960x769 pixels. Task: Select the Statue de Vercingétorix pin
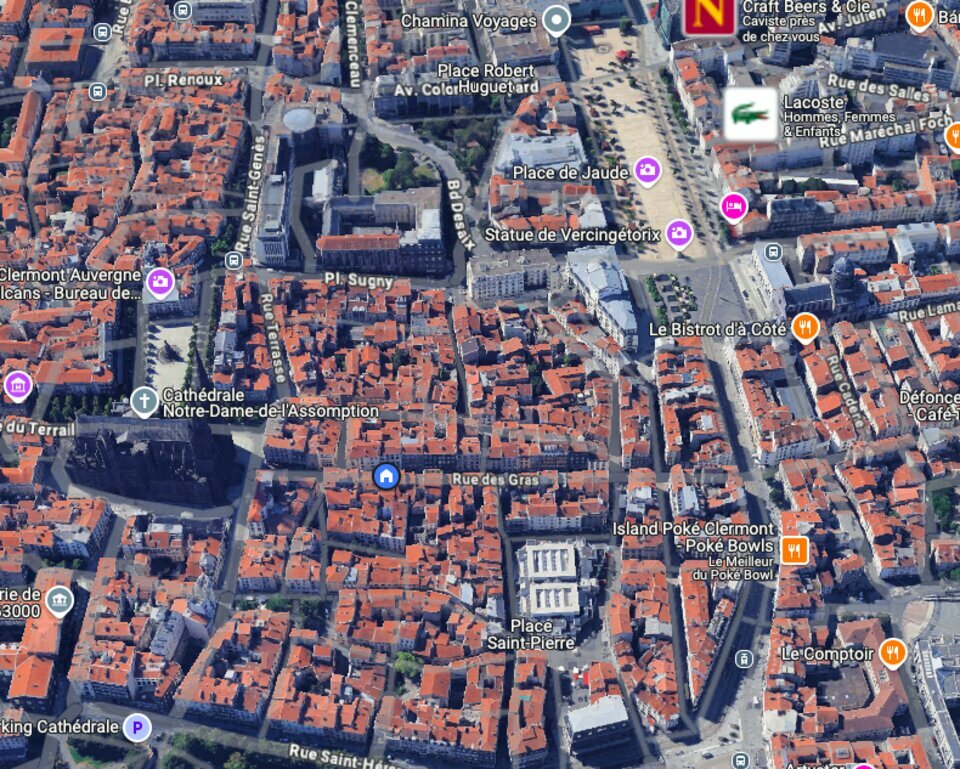[x=679, y=234]
